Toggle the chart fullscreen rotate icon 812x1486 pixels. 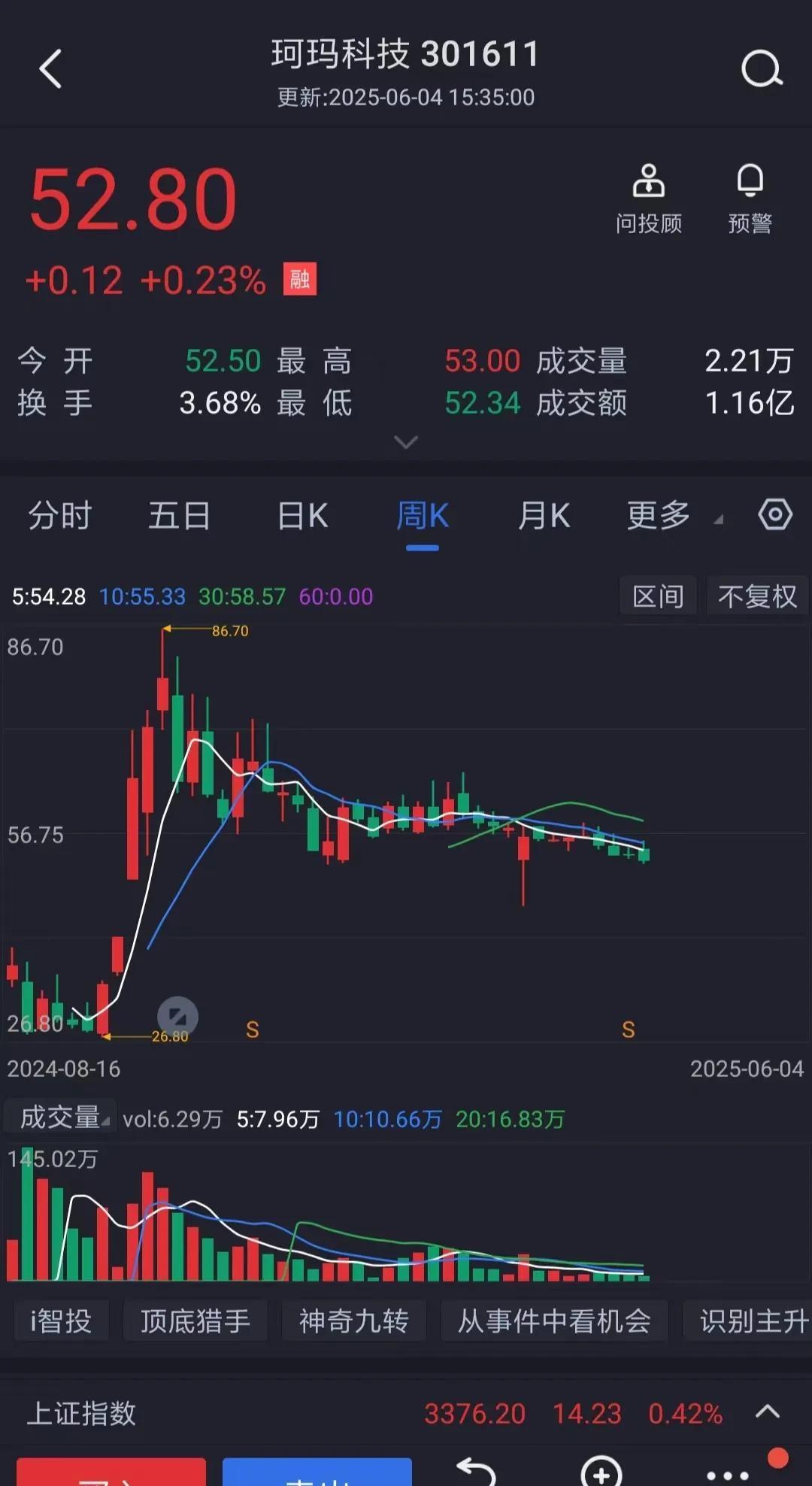[177, 1017]
